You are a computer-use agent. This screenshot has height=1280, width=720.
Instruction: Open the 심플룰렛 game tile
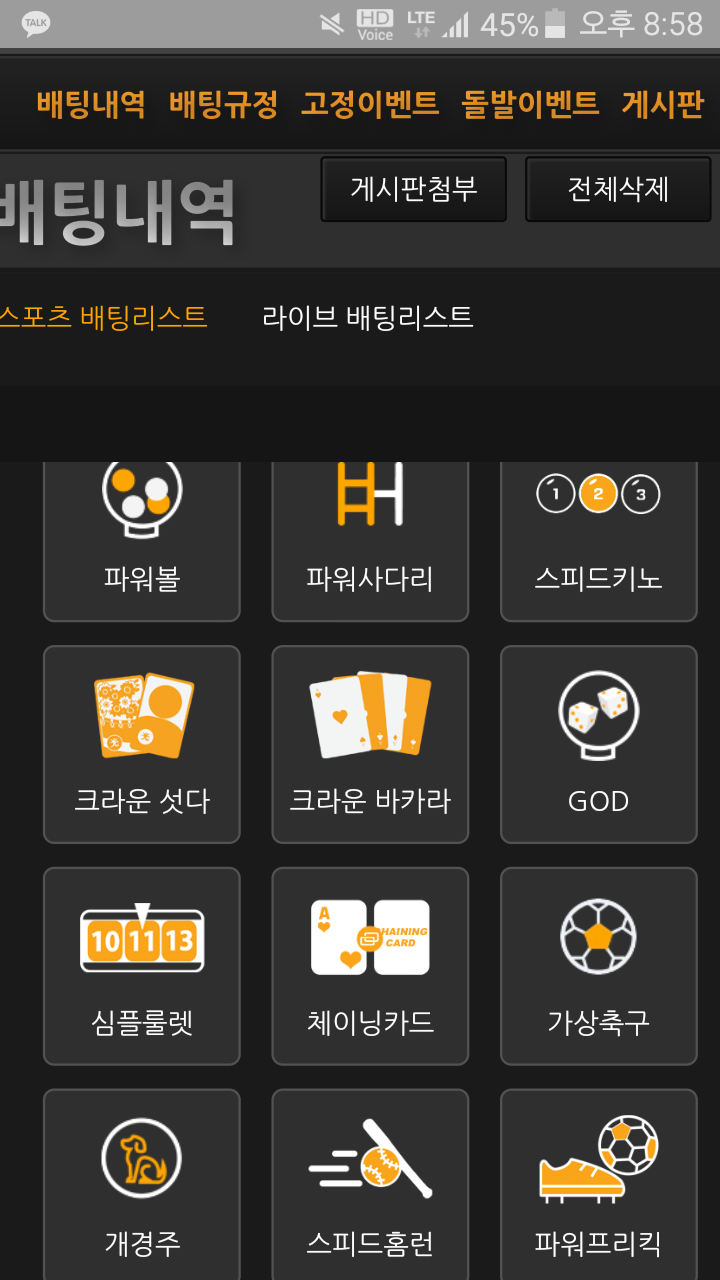(x=142, y=966)
